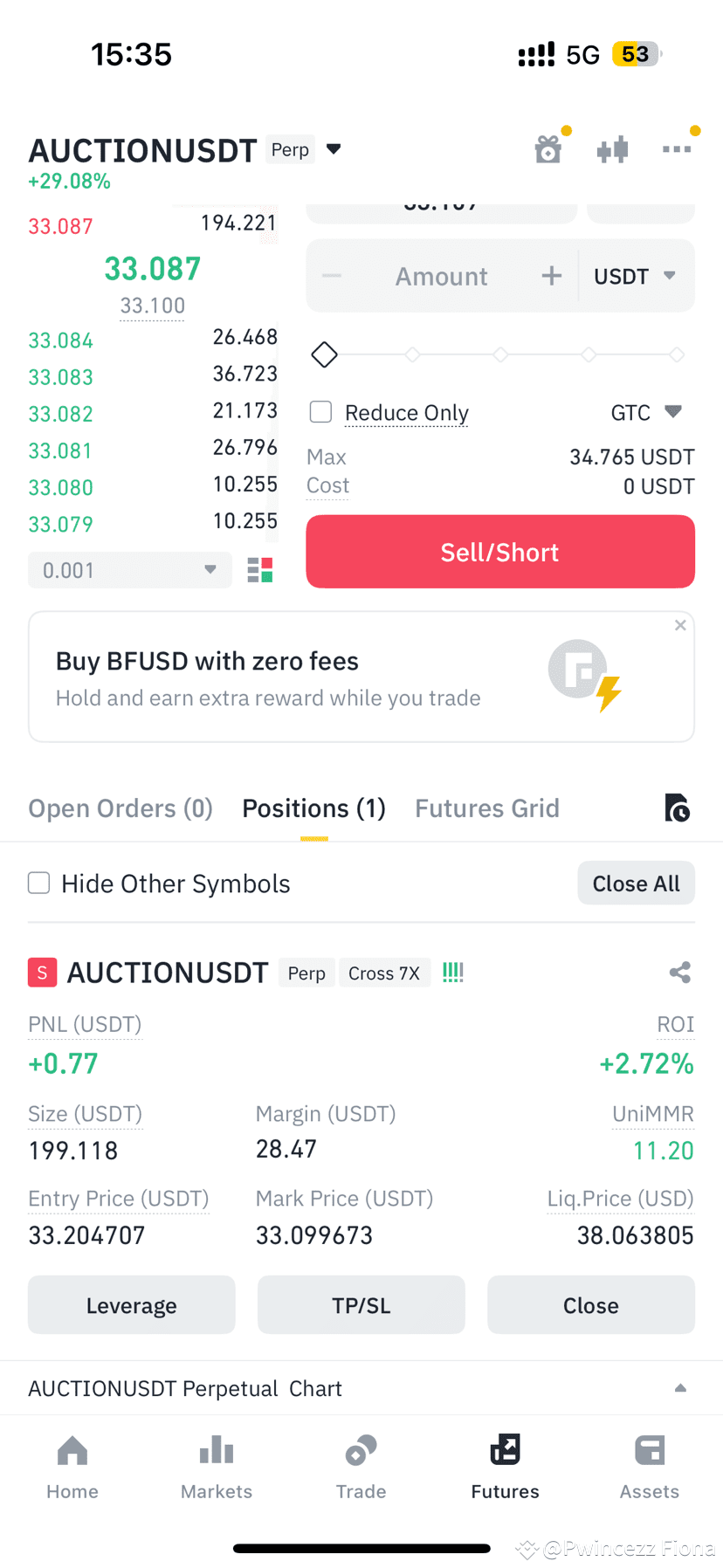Change the USDT unit dropdown

pyautogui.click(x=636, y=276)
